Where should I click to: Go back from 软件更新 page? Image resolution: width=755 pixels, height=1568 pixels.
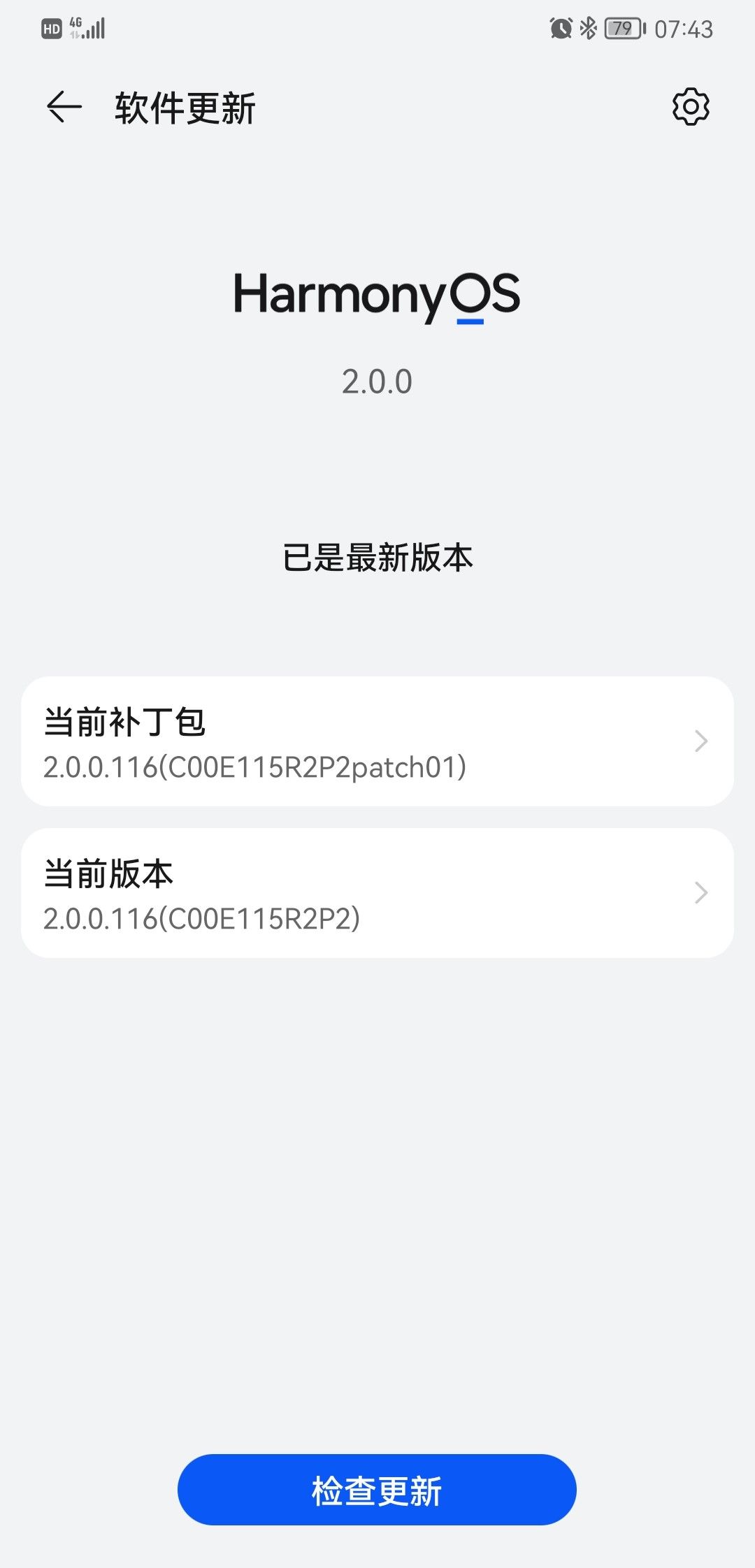(x=64, y=108)
